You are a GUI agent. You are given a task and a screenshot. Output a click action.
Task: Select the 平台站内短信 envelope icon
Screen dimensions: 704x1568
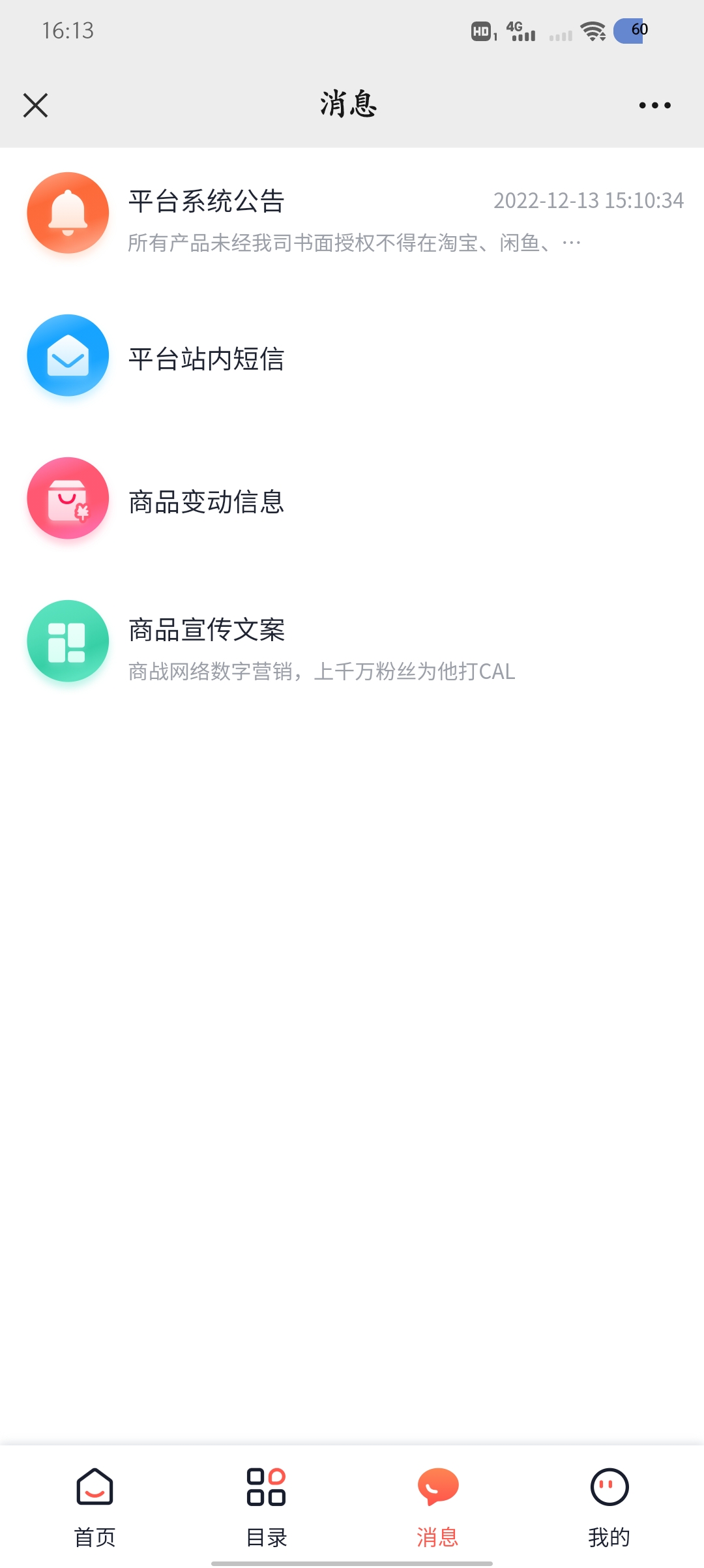67,357
